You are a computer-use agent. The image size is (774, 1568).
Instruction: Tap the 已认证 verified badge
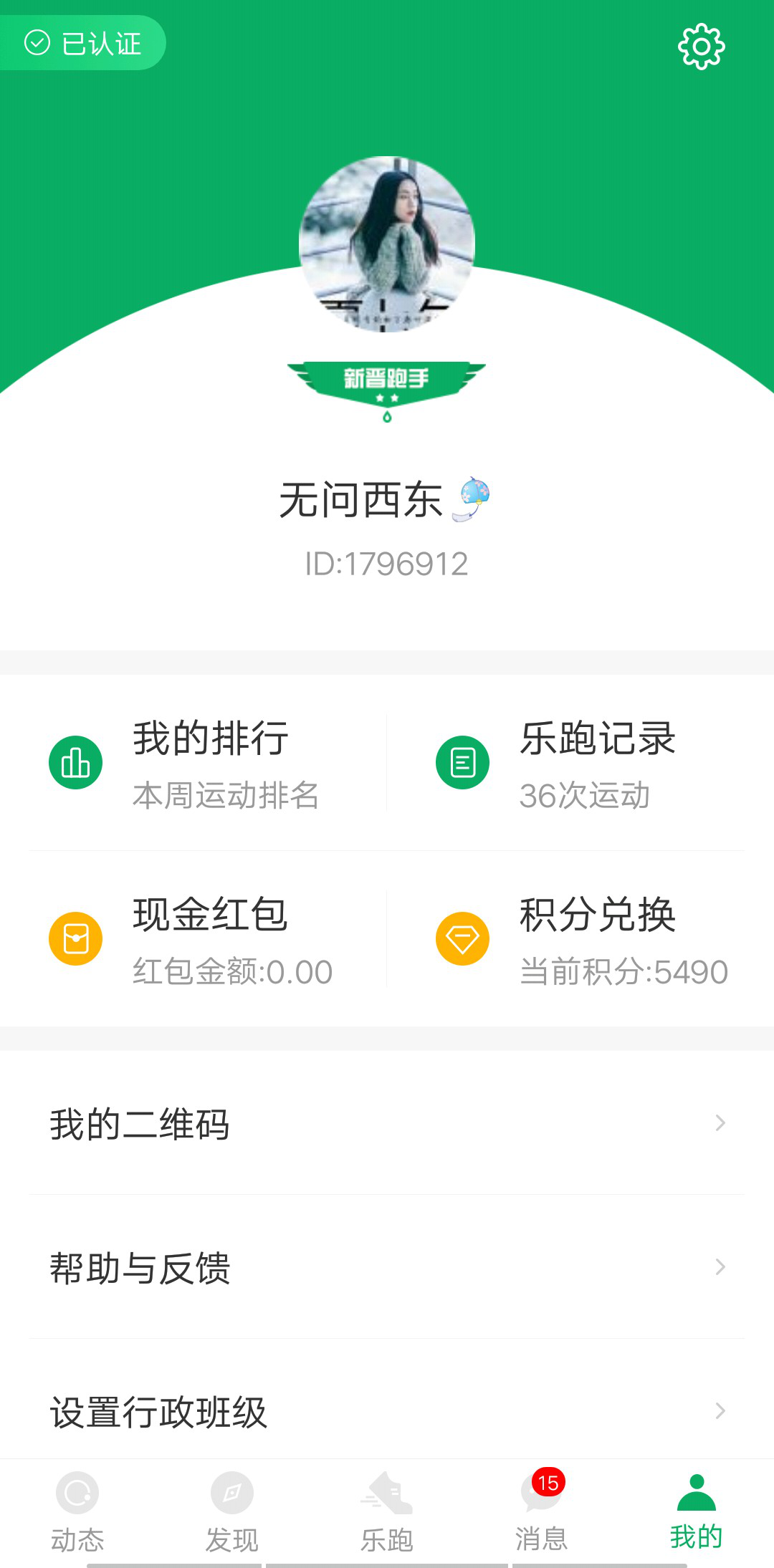[83, 43]
